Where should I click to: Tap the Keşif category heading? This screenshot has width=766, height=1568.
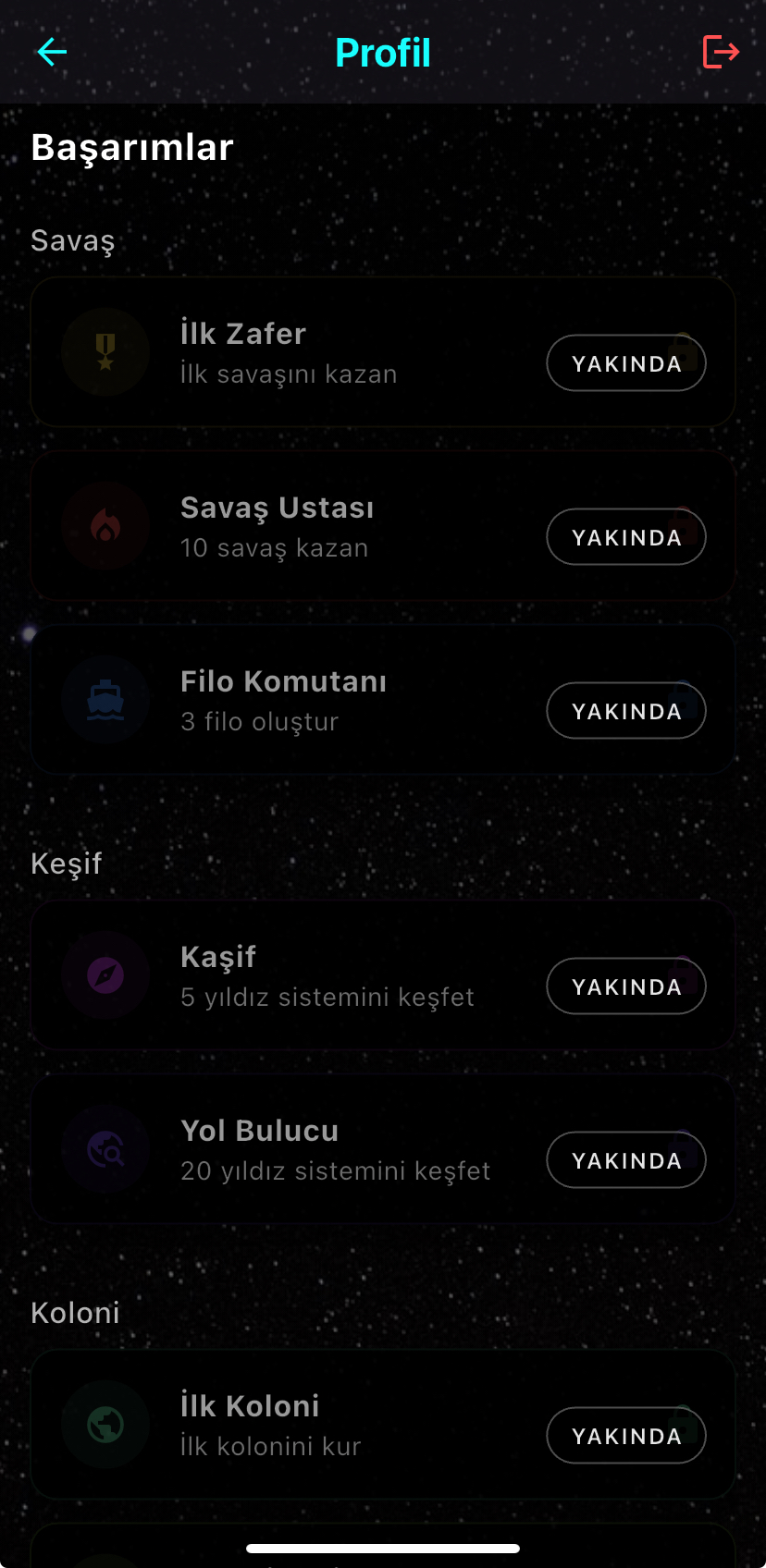coord(66,864)
